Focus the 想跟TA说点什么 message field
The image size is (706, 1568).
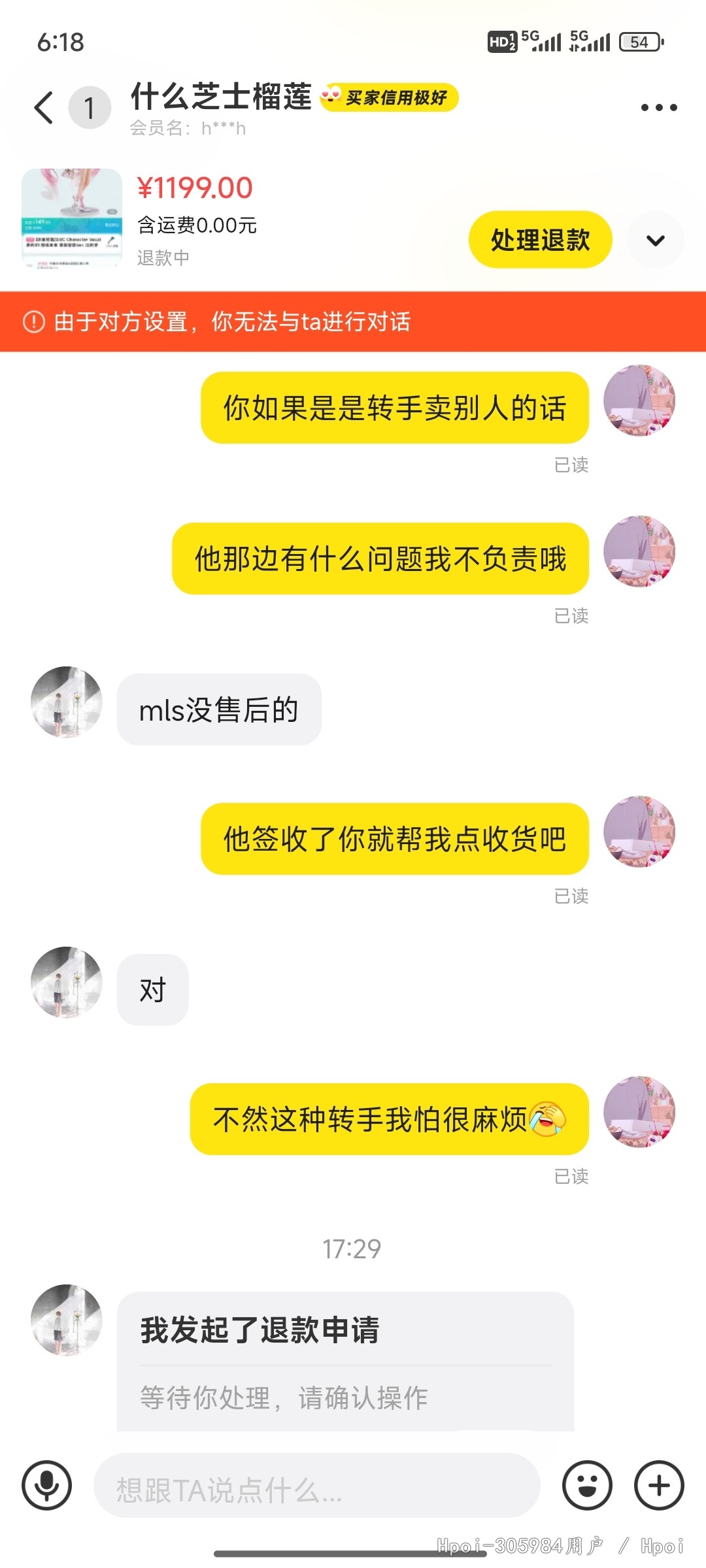click(x=317, y=1486)
